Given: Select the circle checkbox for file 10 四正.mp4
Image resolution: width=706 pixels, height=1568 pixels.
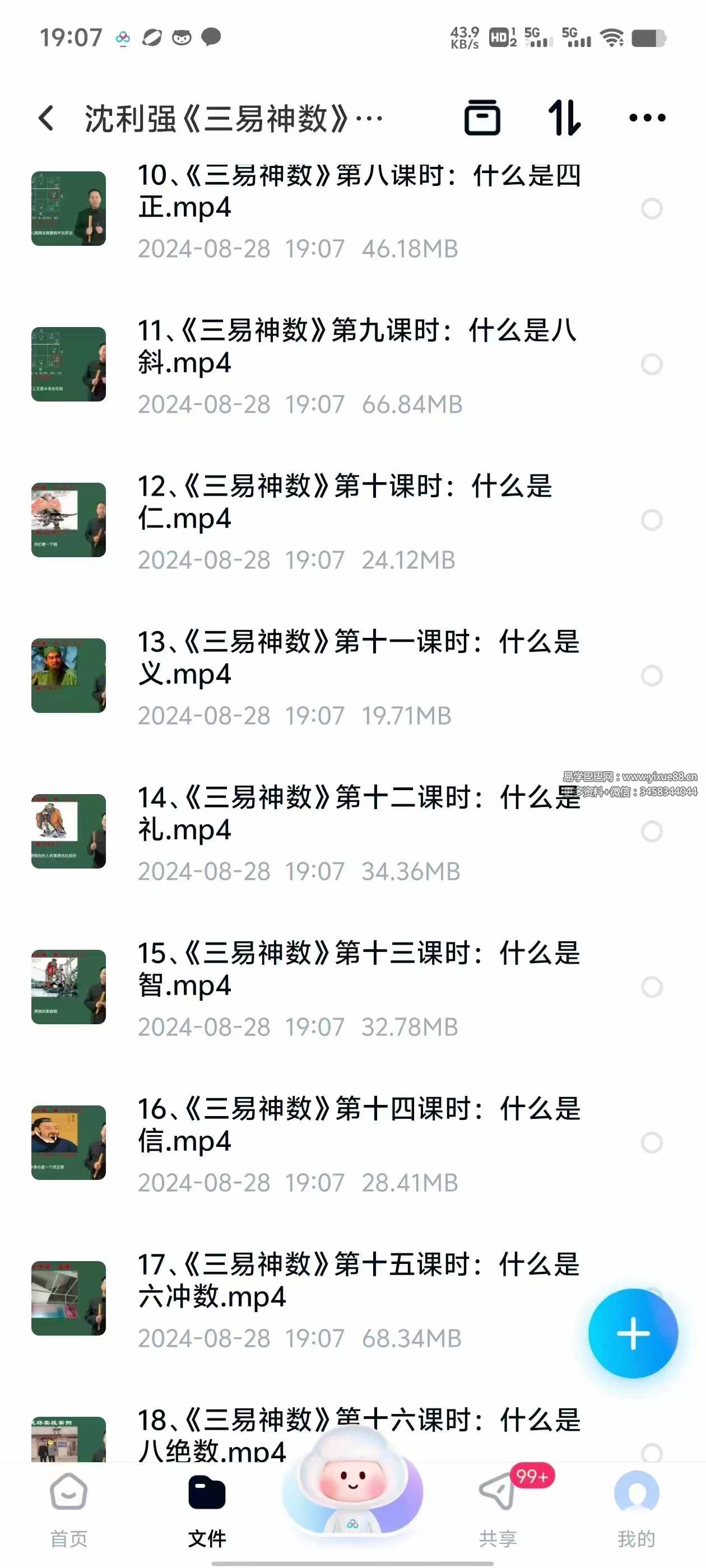Looking at the screenshot, I should (x=652, y=209).
